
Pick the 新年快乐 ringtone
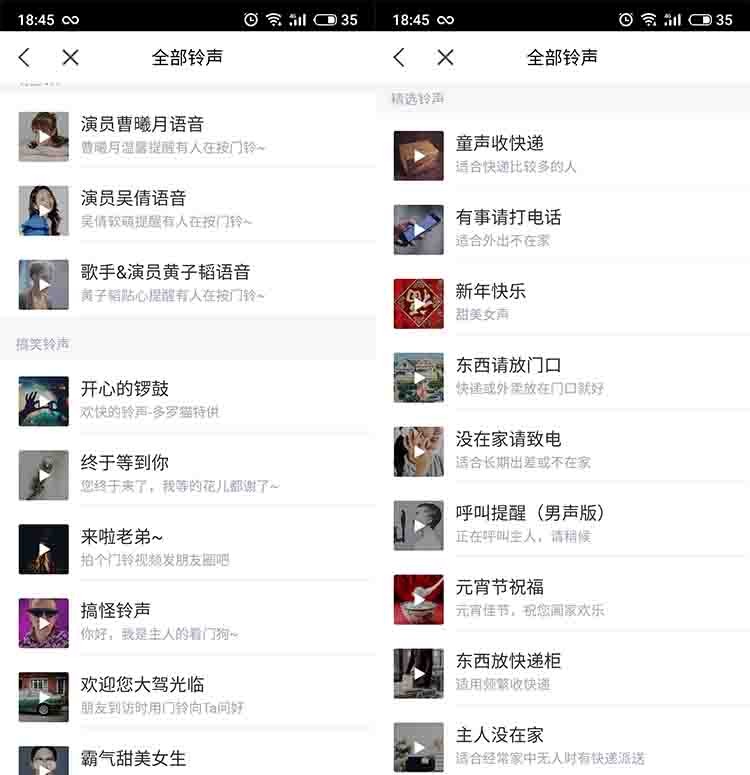pos(491,292)
